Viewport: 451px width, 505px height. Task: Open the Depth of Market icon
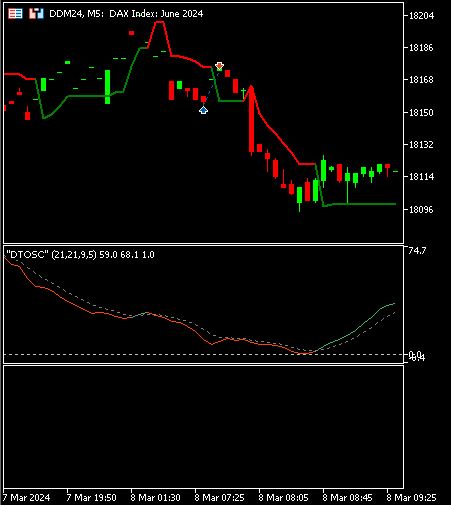point(36,14)
